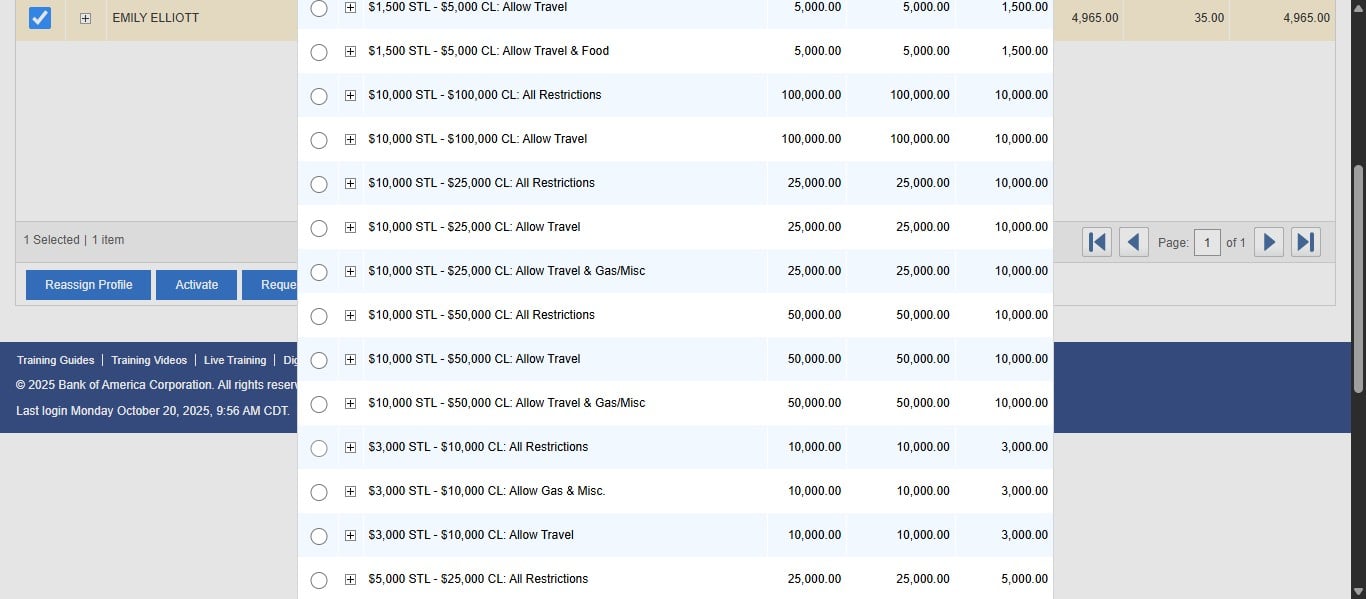The width and height of the screenshot is (1366, 599).
Task: Expand $3,000 STL - $10,000 CL: Allow Travel details
Action: click(350, 536)
